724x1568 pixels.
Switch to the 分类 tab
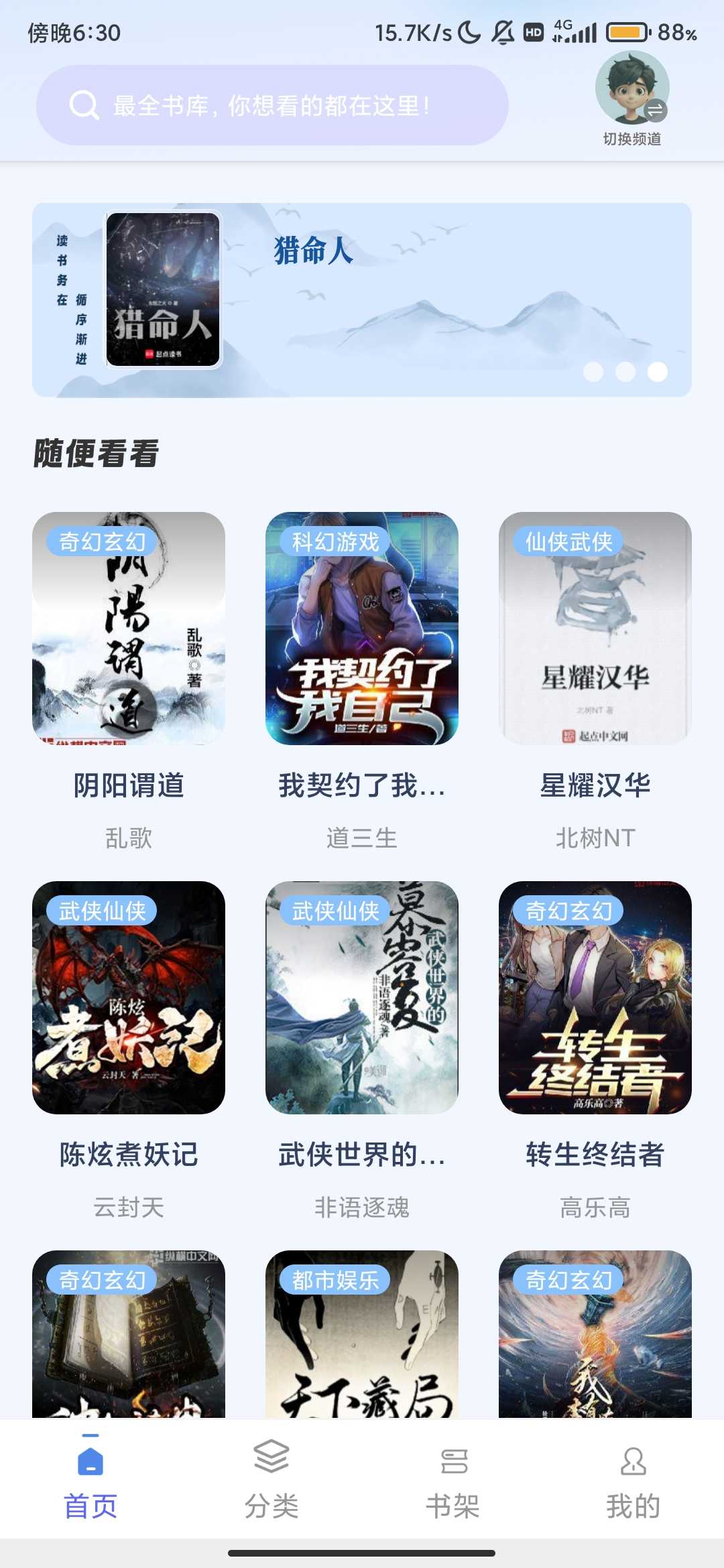tap(271, 1478)
